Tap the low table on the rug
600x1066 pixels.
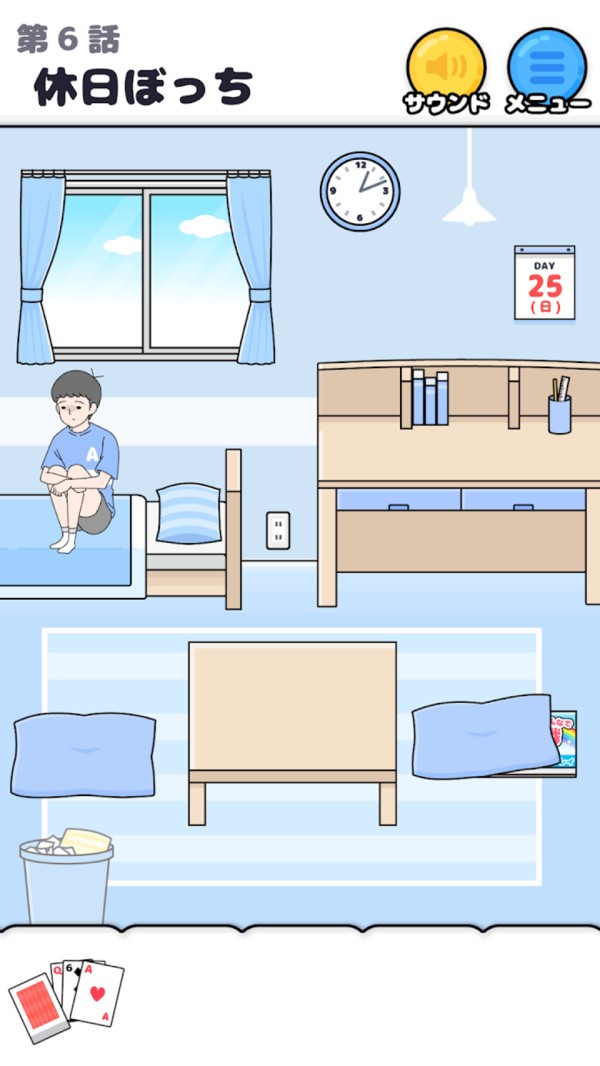[292, 712]
